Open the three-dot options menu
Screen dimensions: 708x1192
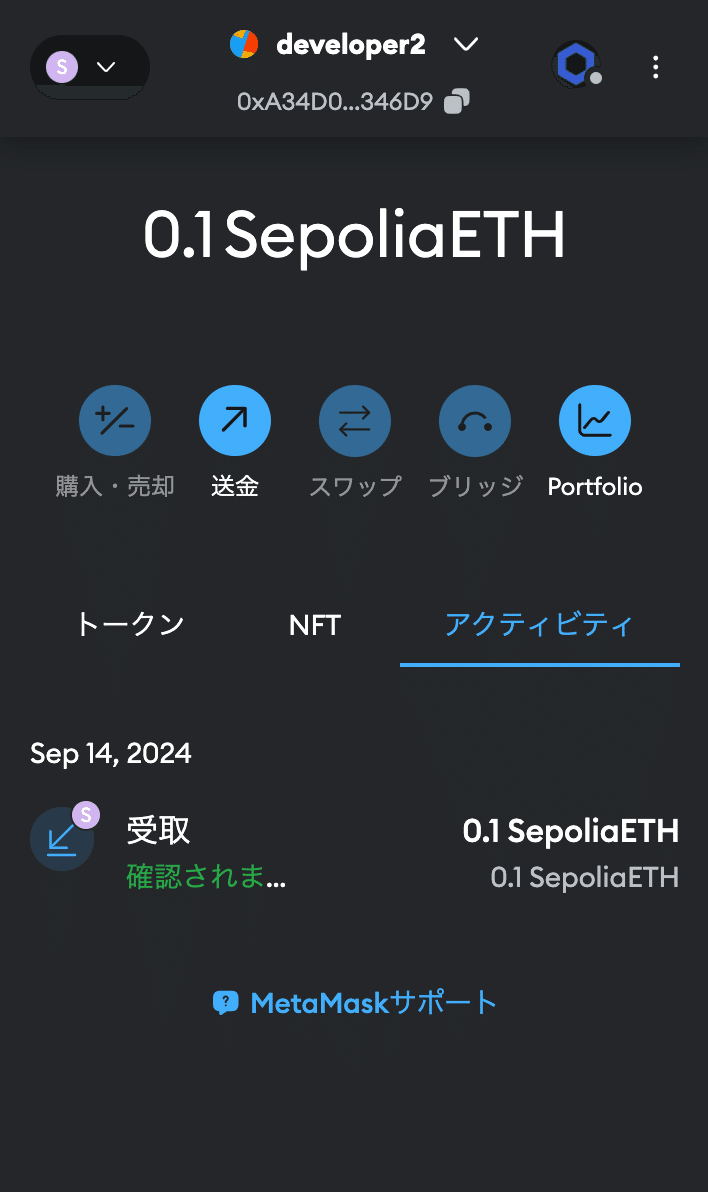656,67
